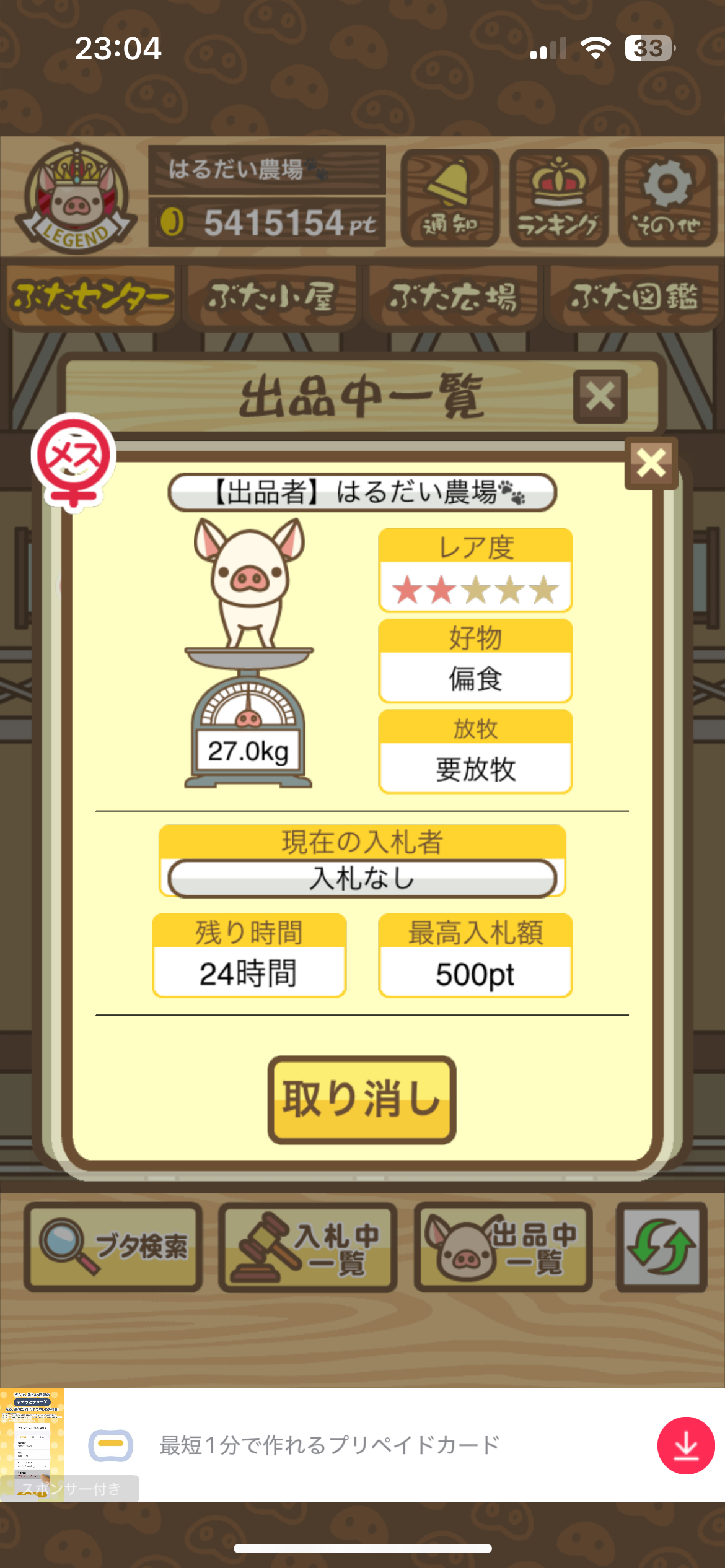Screen dimensions: 725x1568
Task: Switch to the ぶたセンター tab
Action: [90, 297]
